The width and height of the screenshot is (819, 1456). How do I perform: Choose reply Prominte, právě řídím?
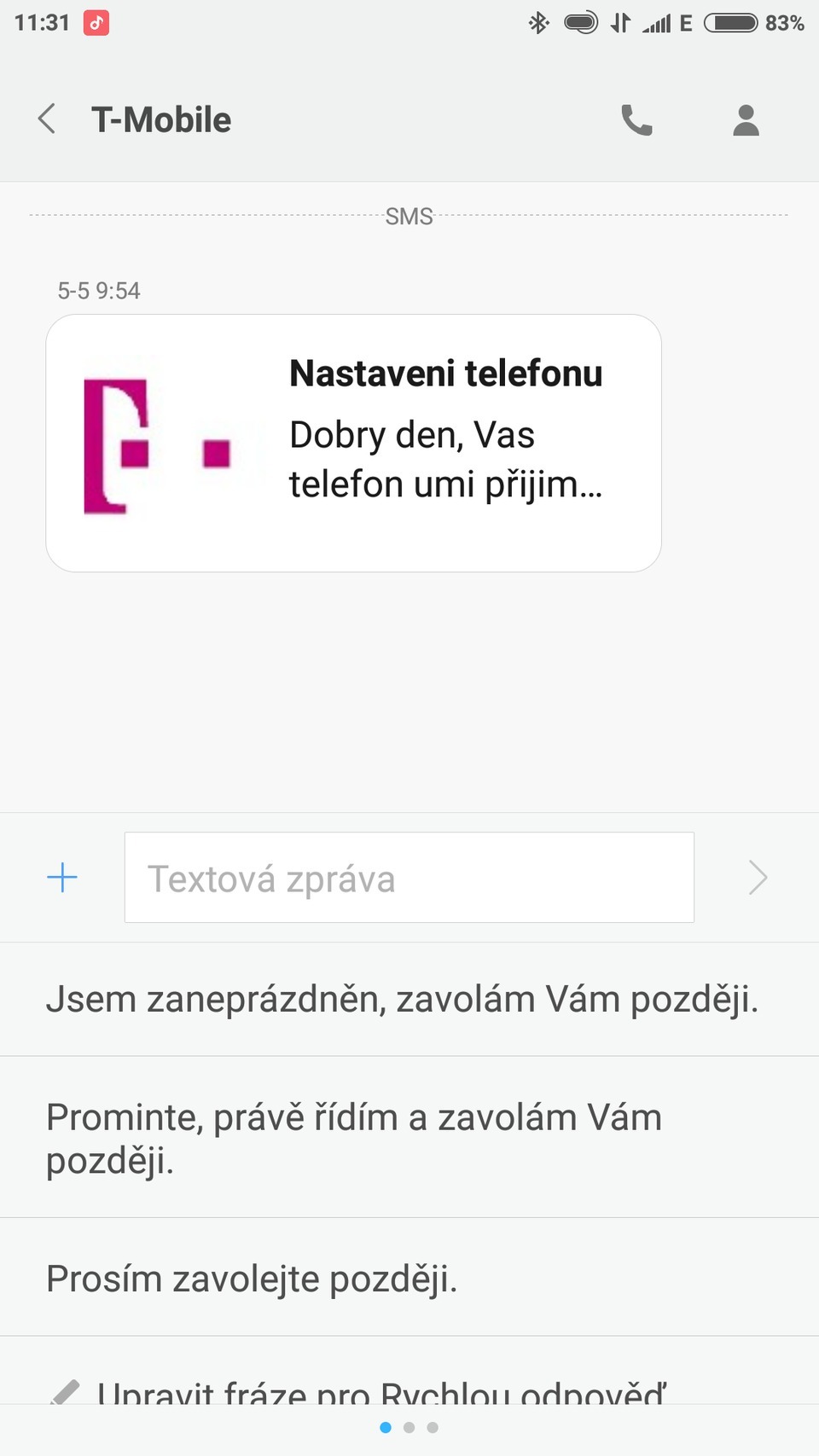[x=353, y=1137]
